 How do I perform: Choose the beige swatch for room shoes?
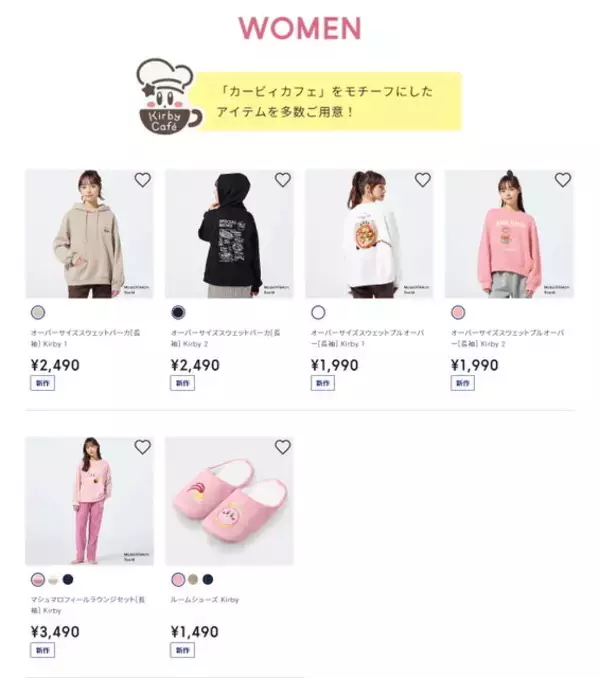coord(193,579)
